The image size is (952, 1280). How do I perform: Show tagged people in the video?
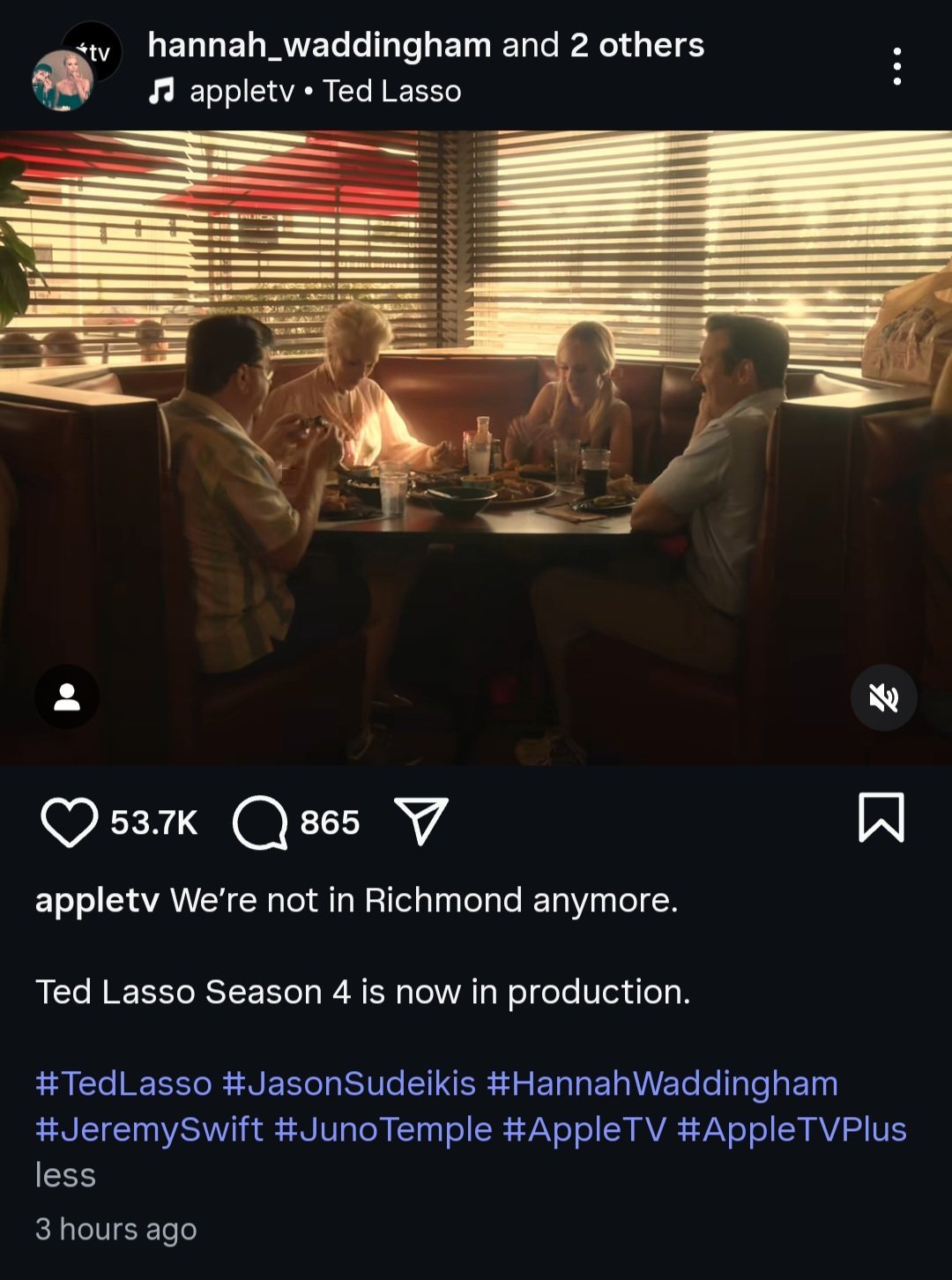pos(67,697)
